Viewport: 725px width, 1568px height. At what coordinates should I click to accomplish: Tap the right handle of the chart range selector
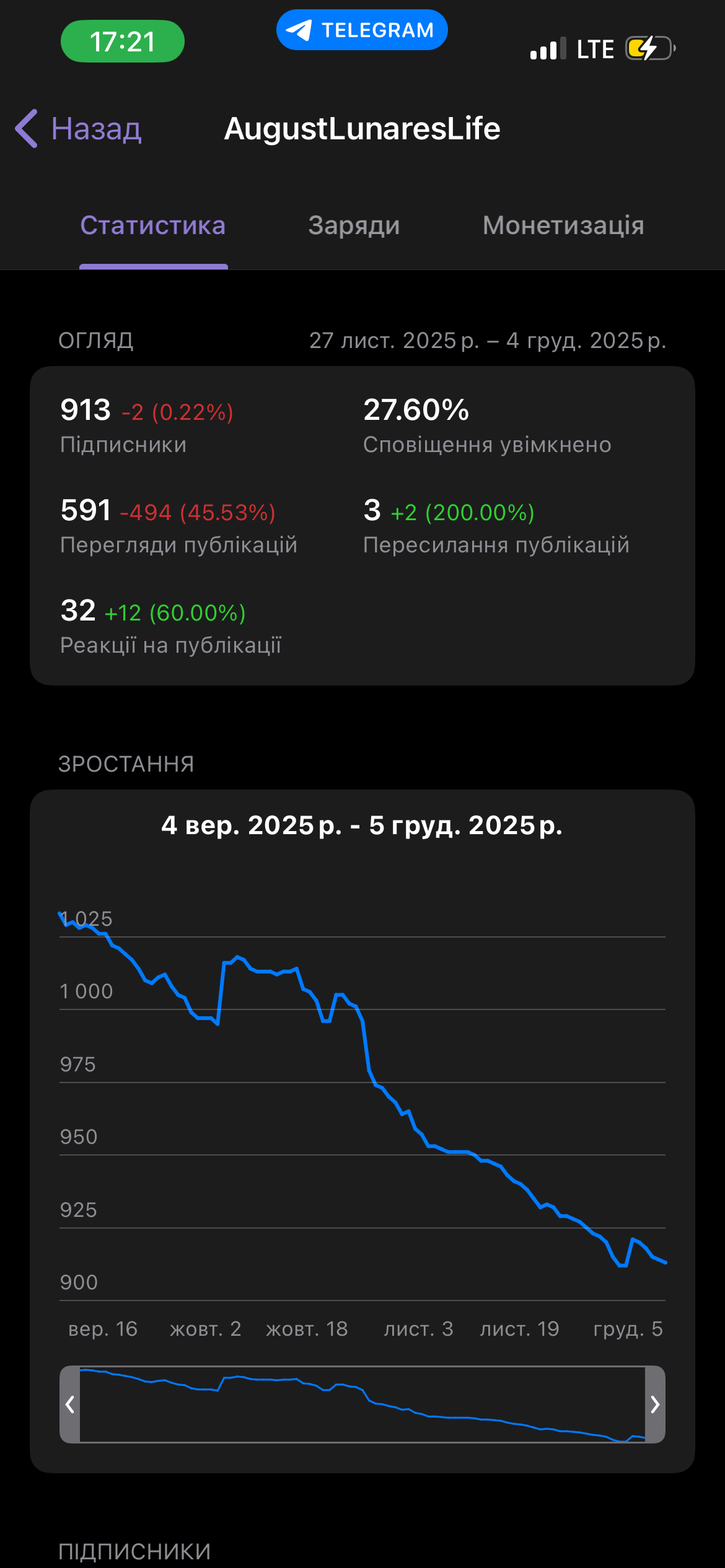click(655, 1404)
